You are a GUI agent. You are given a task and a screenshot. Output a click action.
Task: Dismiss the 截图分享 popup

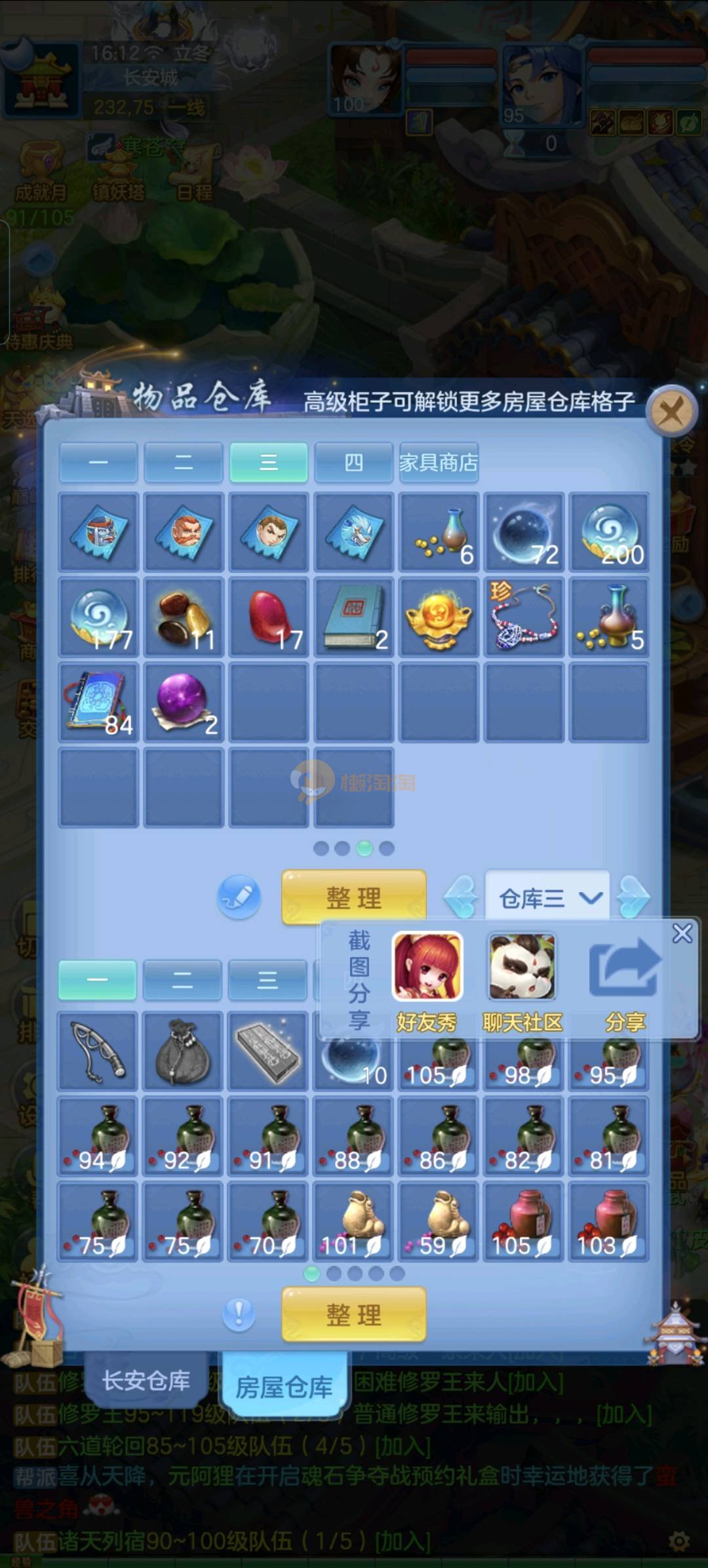[x=682, y=933]
